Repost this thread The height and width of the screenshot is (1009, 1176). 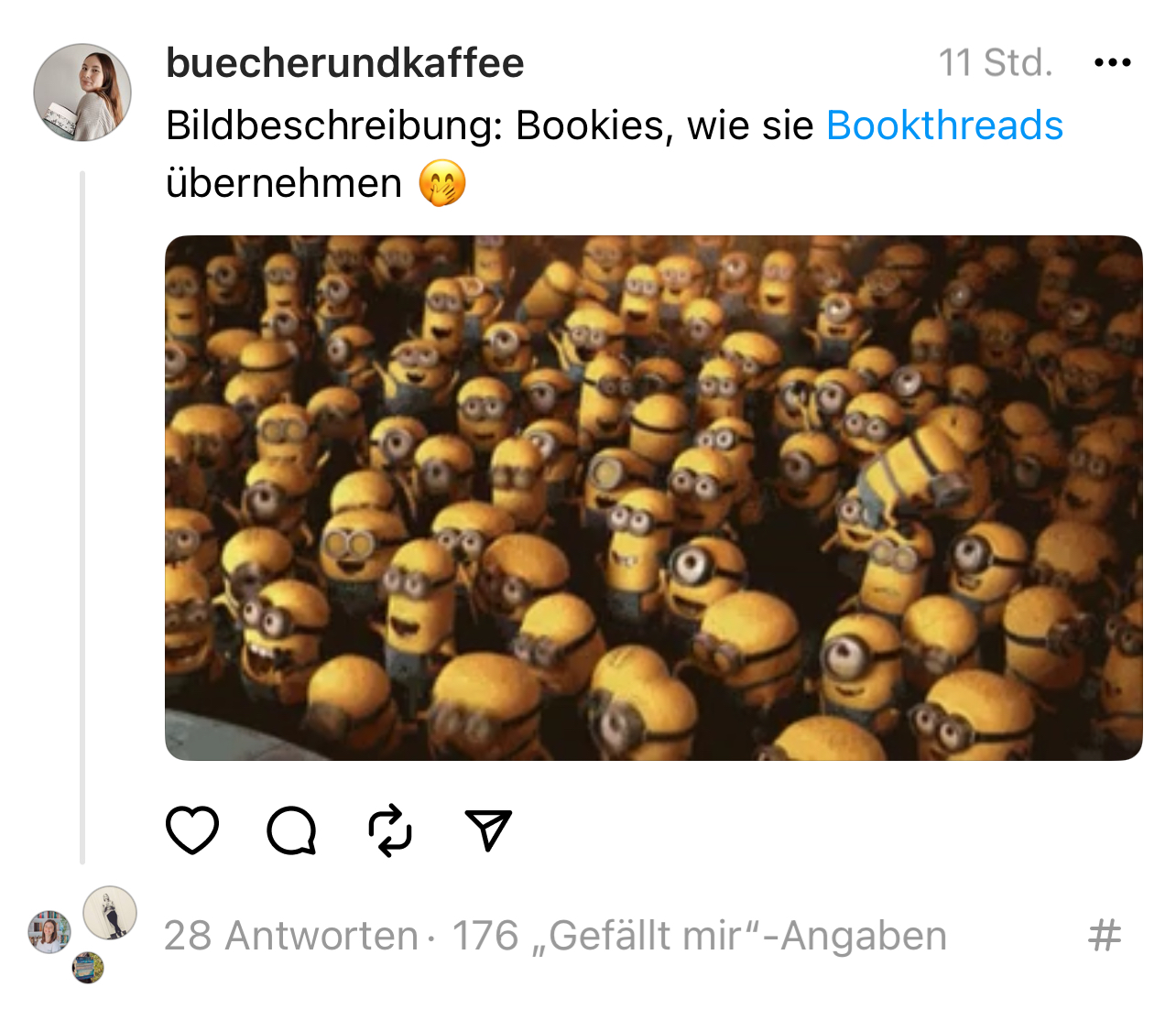coord(390,830)
